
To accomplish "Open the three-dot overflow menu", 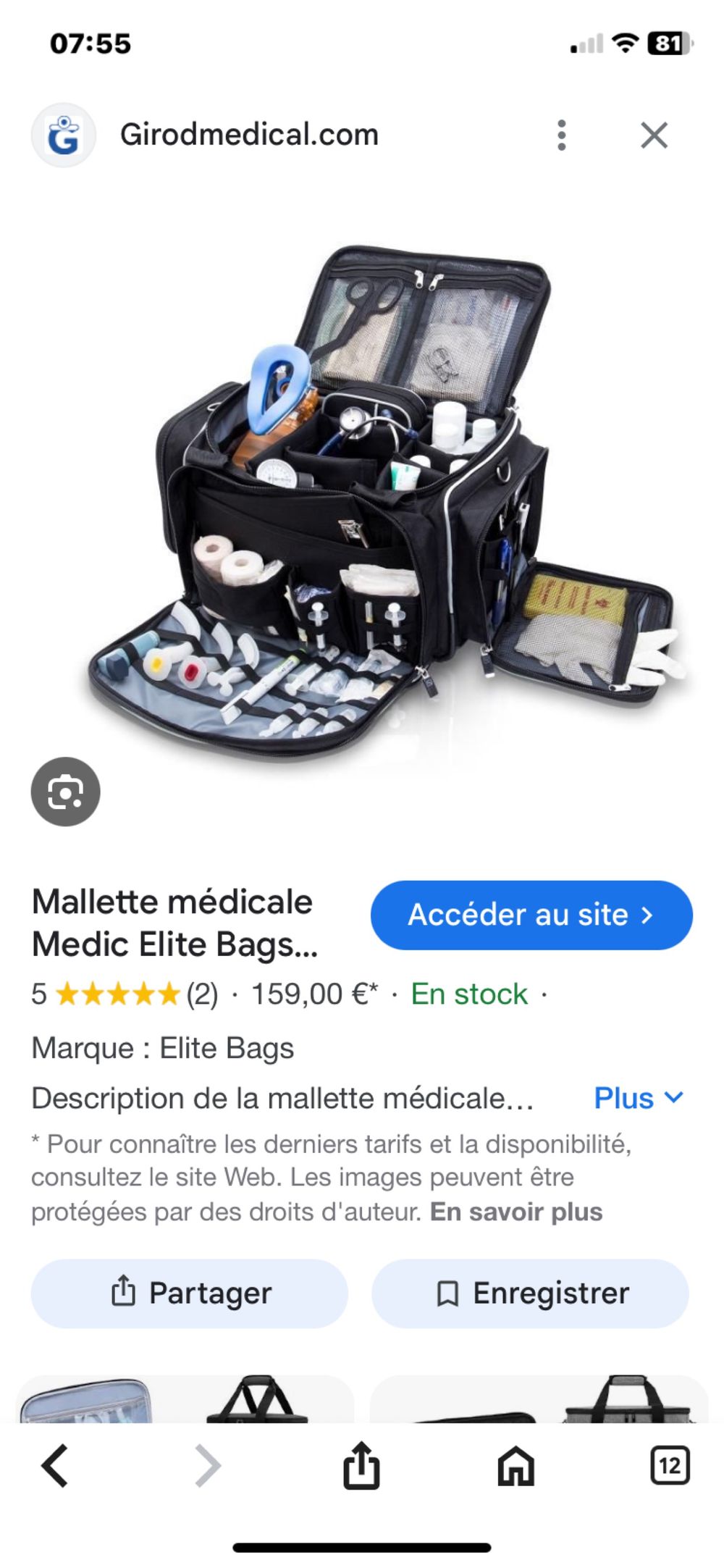I will 562,135.
